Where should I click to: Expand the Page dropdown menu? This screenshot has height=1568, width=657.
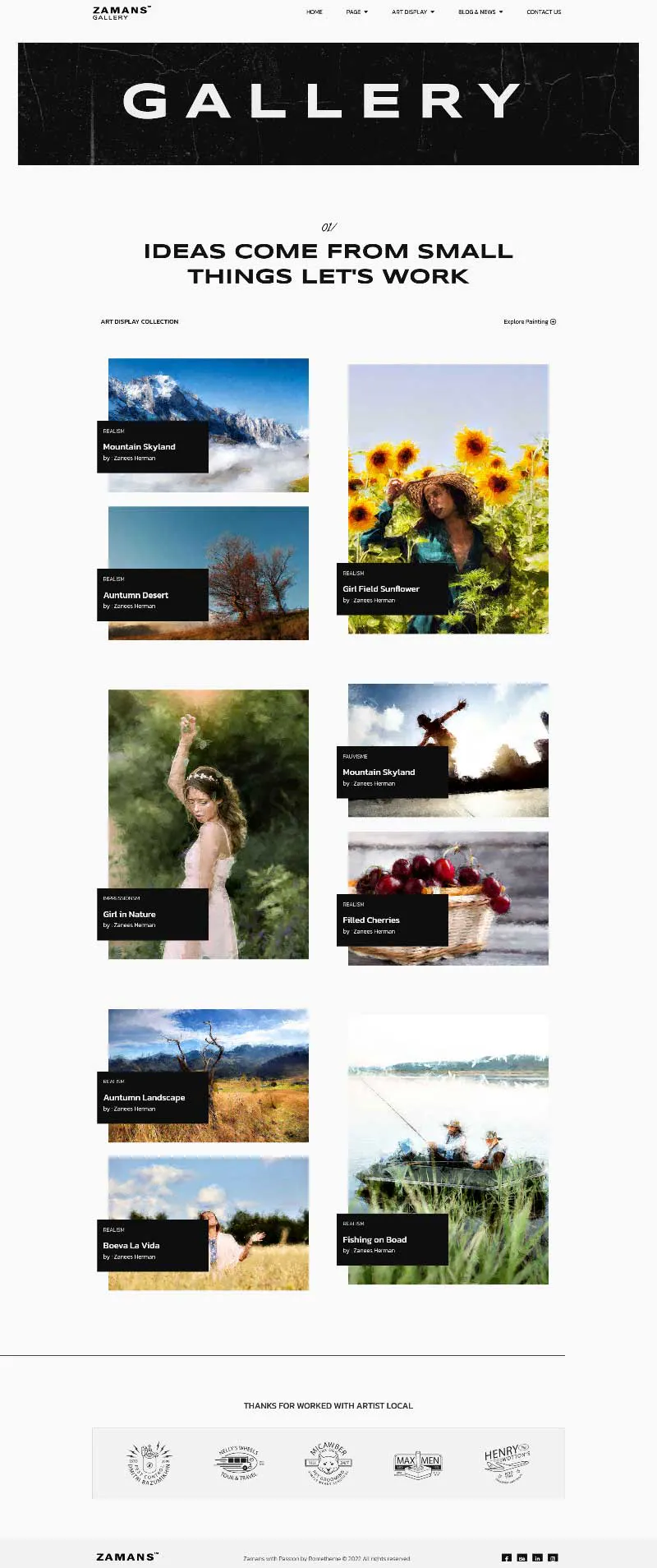[x=356, y=12]
